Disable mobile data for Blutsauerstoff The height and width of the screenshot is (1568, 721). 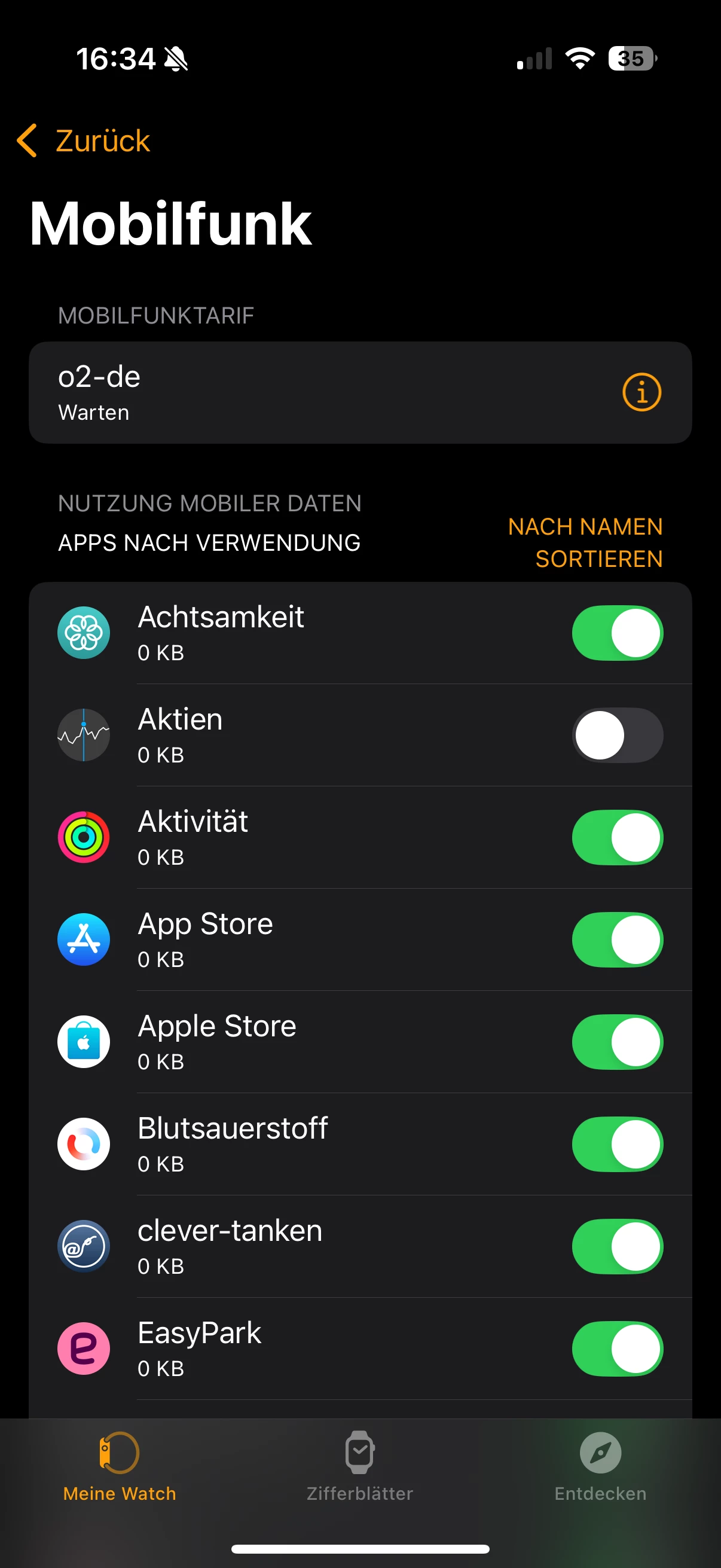click(617, 1145)
